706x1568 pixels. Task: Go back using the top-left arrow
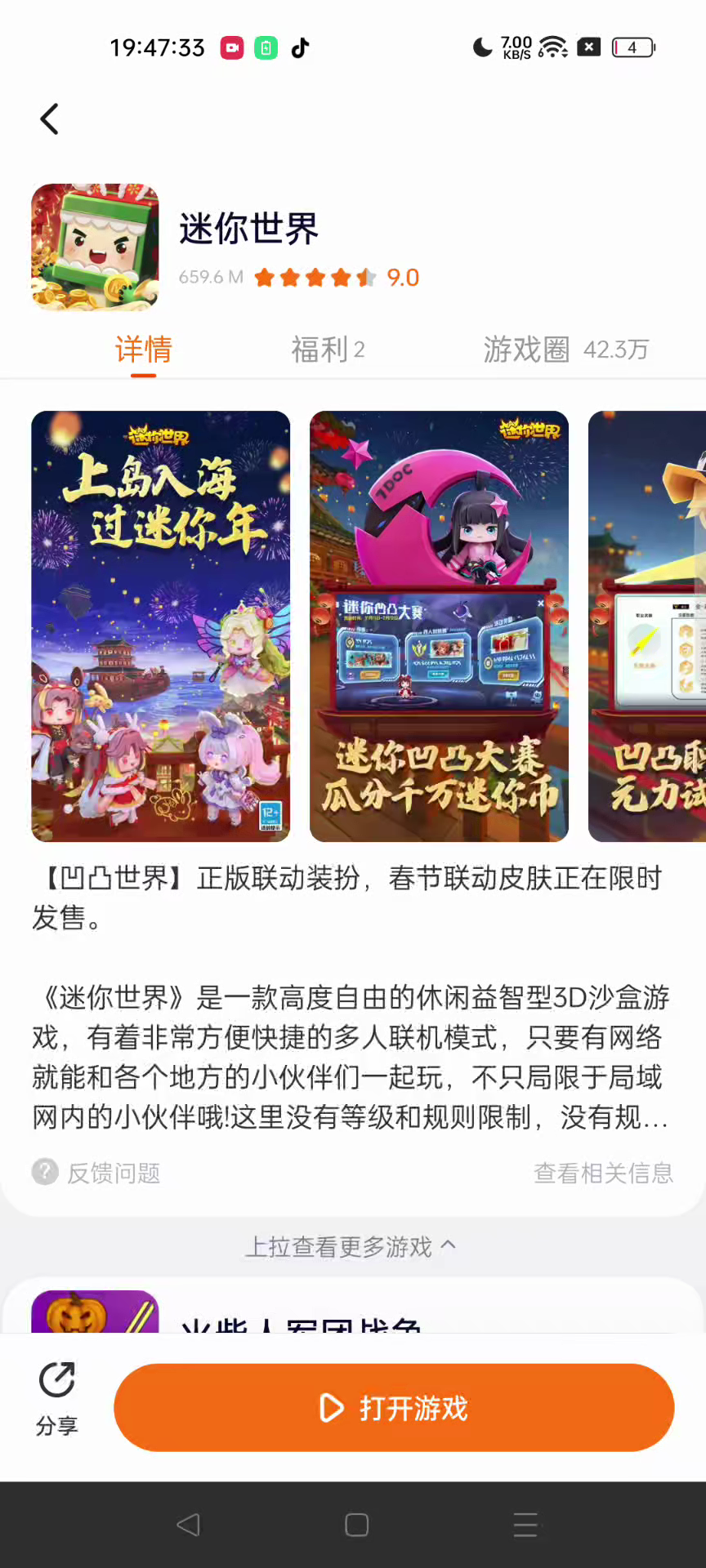[50, 119]
